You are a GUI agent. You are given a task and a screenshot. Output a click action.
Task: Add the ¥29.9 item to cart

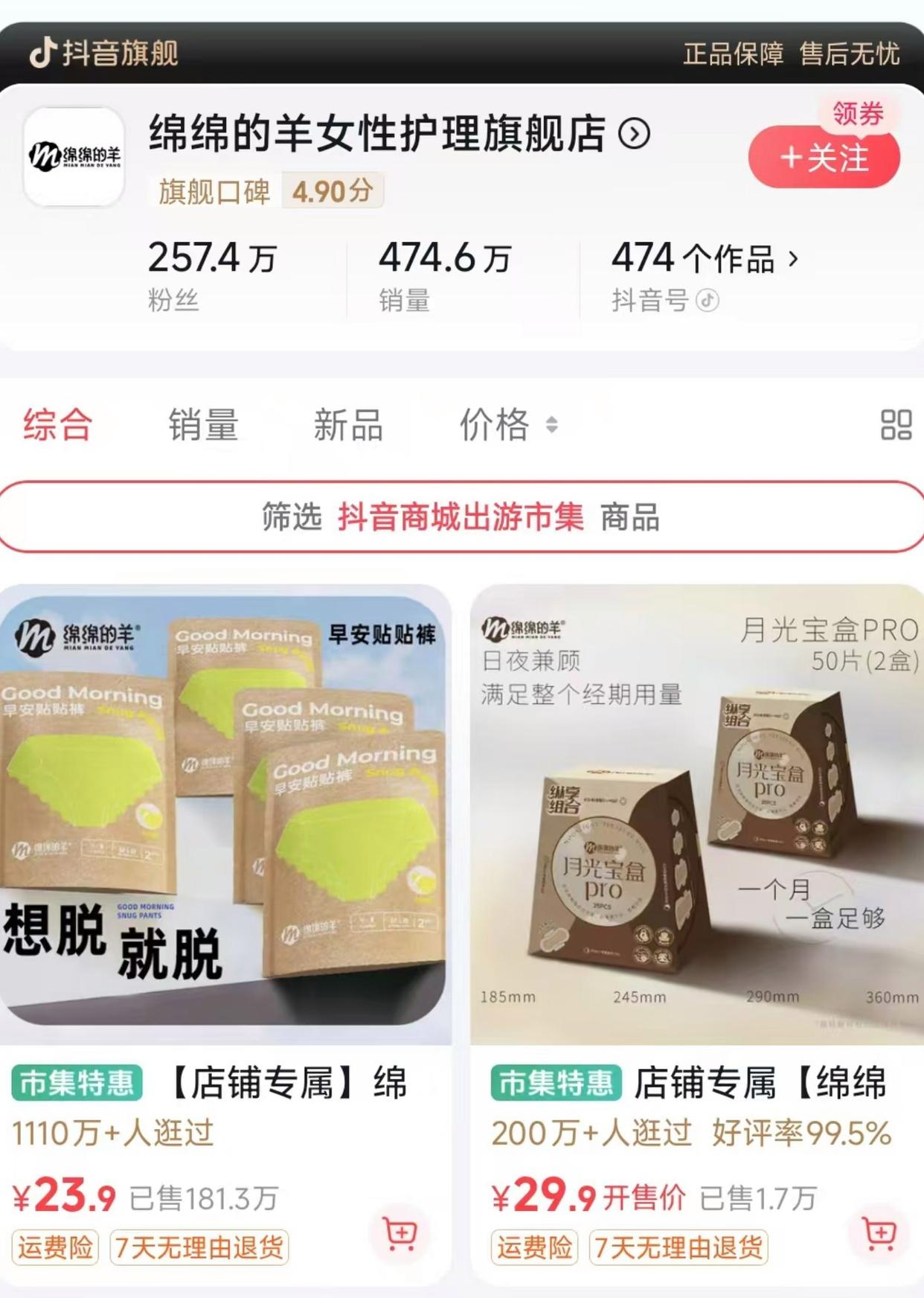click(x=879, y=1233)
